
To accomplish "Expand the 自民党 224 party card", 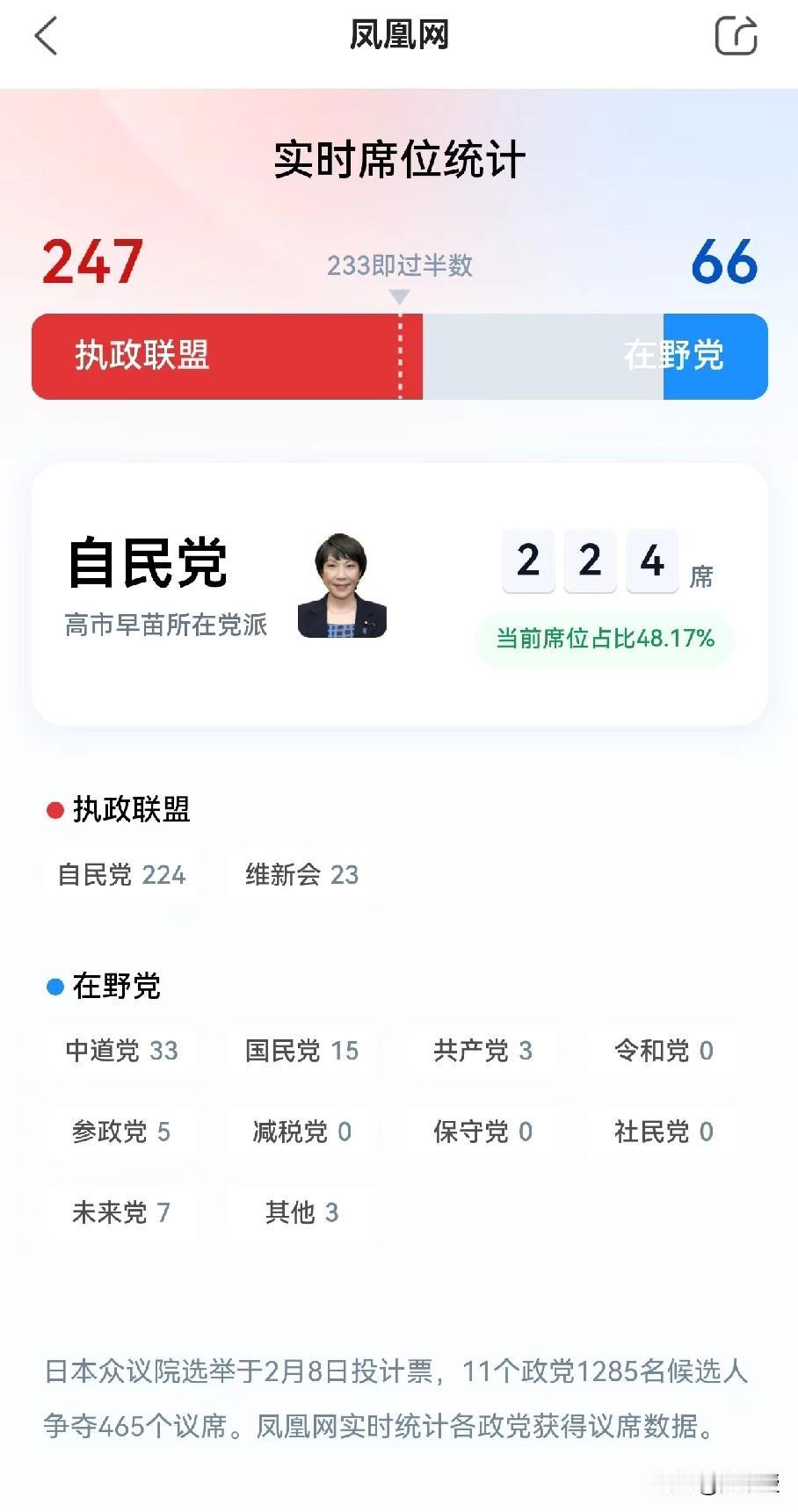I will pos(121,875).
